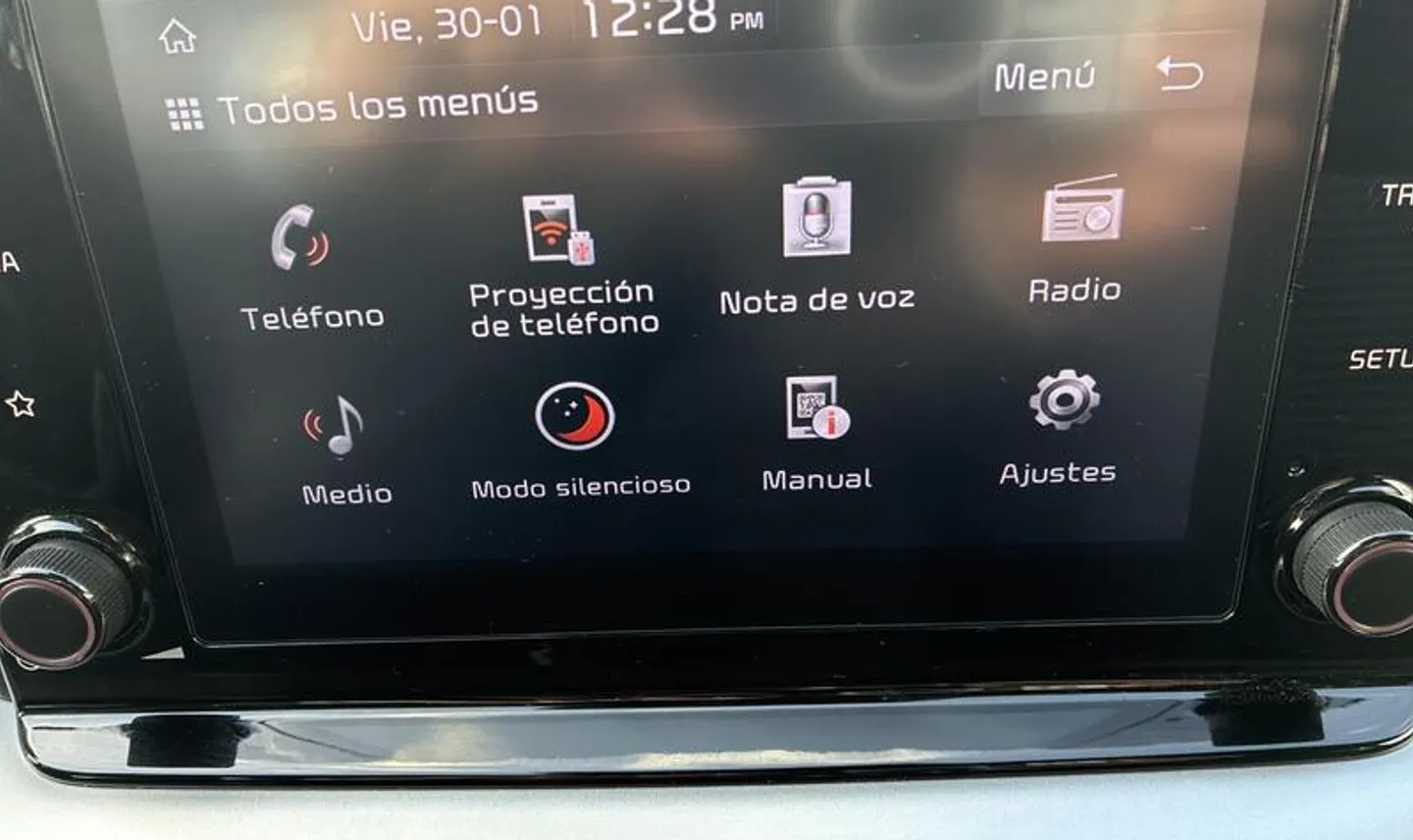Go back with the return arrow
Image resolution: width=1413 pixels, height=840 pixels.
pos(1178,74)
